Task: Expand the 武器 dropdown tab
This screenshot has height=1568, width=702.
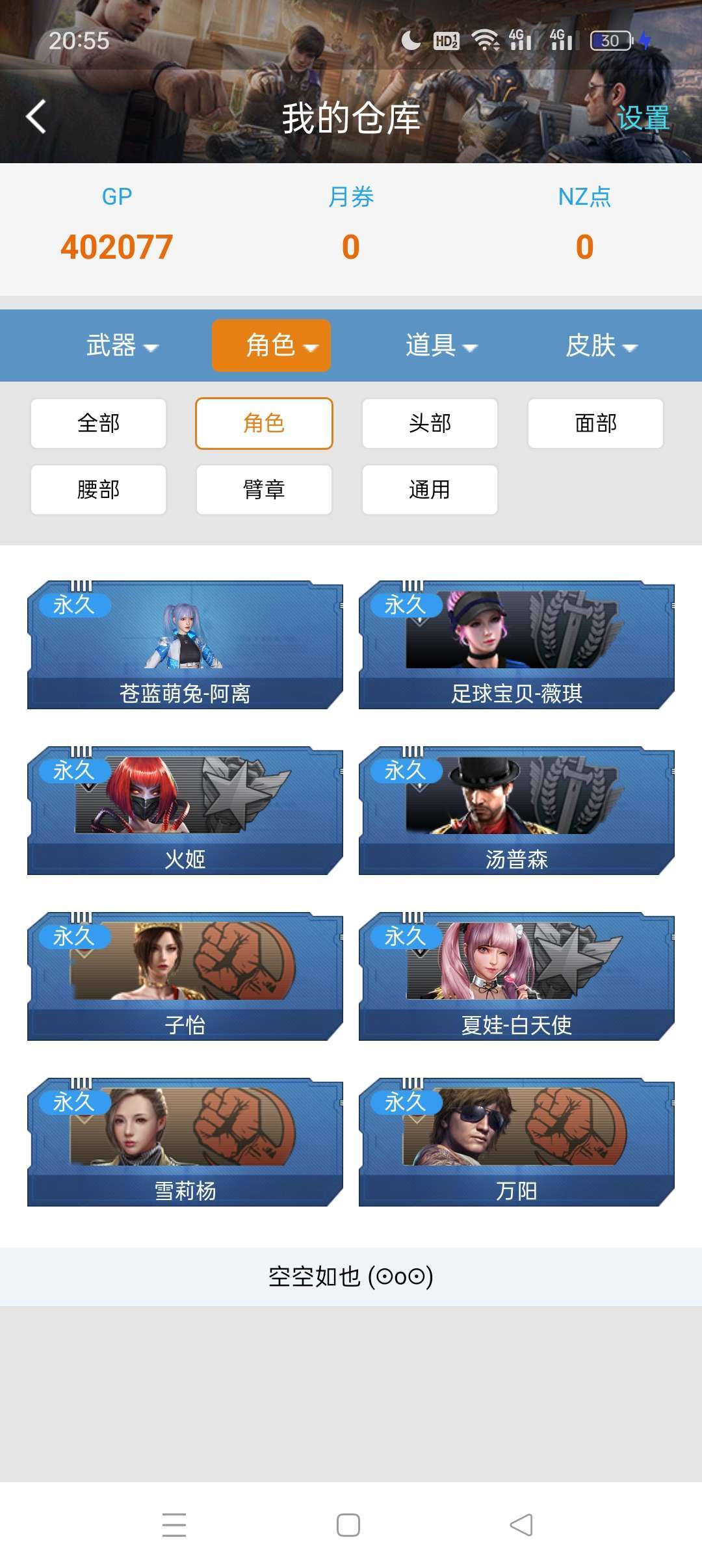Action: (122, 345)
